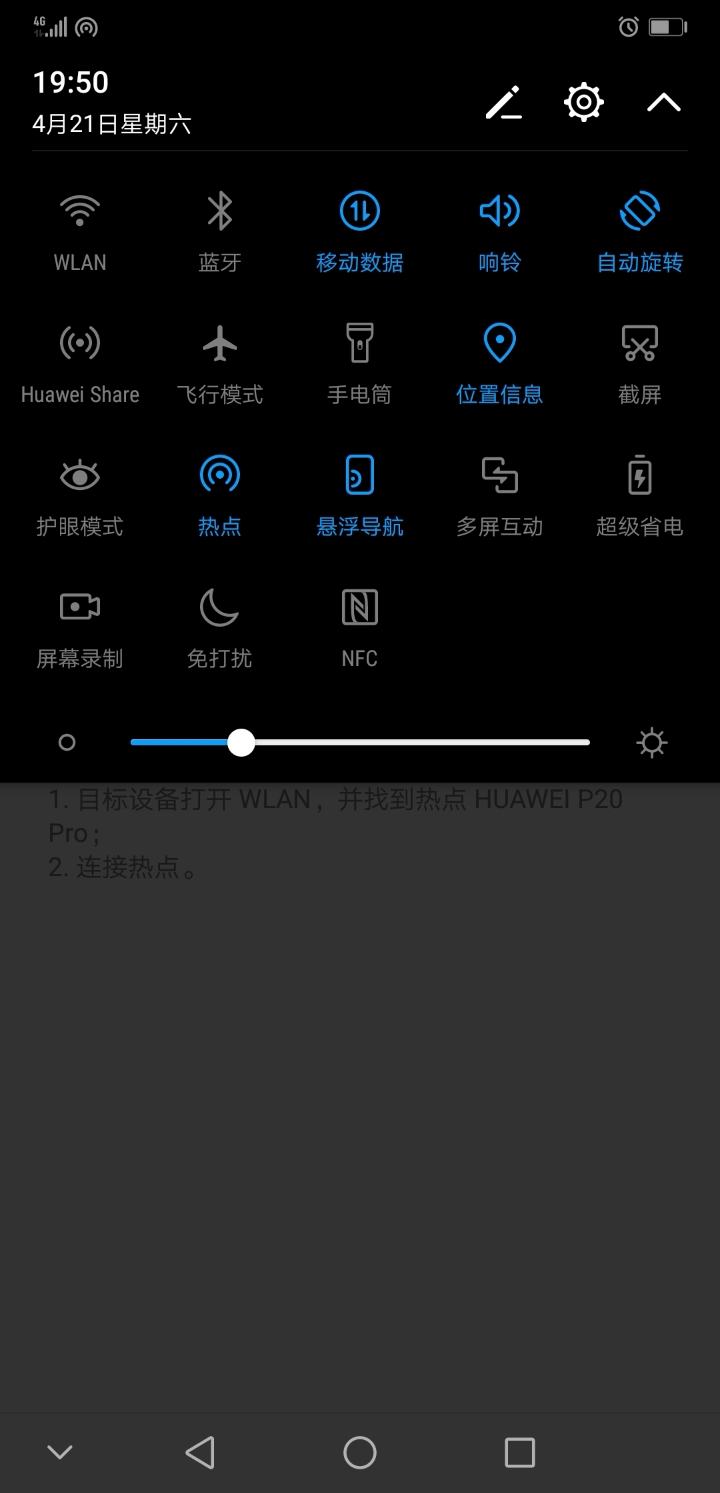
Task: Turn on WLAN
Action: (80, 212)
